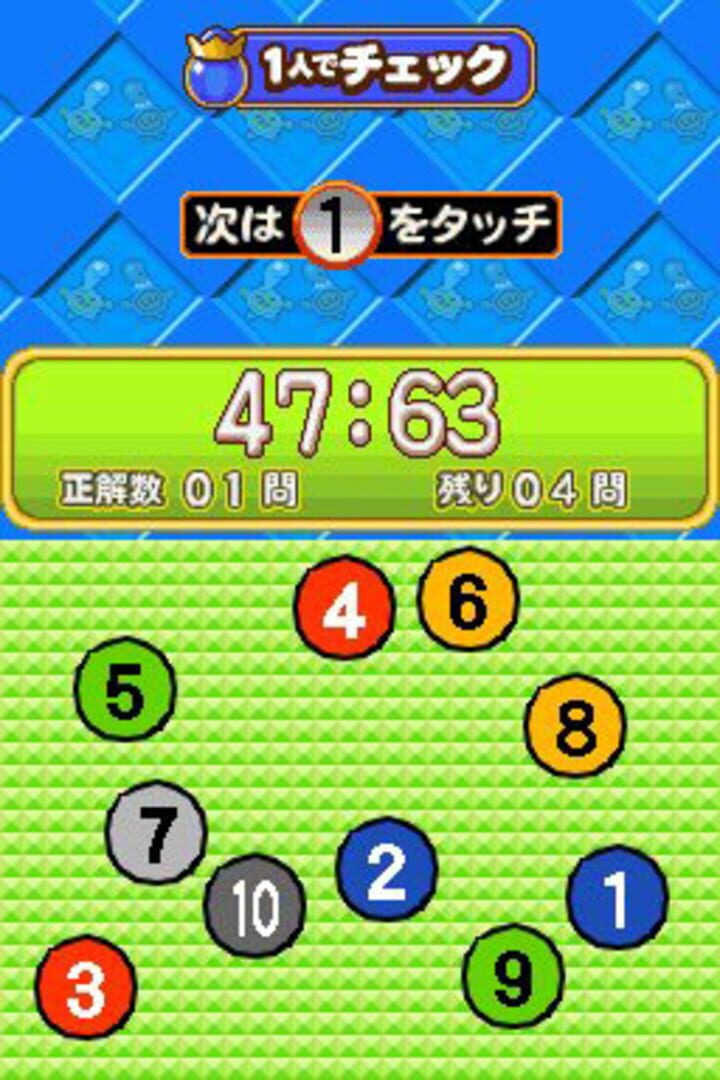Image resolution: width=720 pixels, height=1080 pixels.
Task: Tap the red ball numbered 3
Action: pos(85,986)
